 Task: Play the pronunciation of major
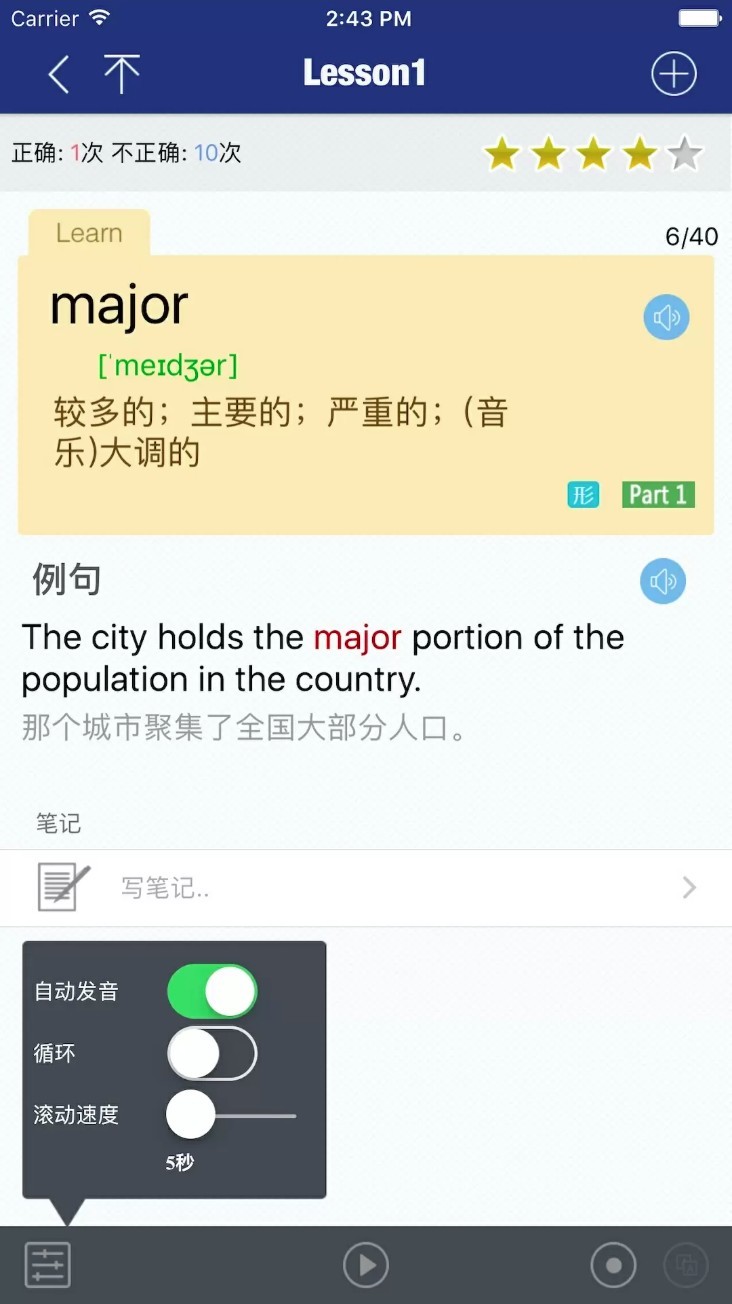(x=666, y=317)
